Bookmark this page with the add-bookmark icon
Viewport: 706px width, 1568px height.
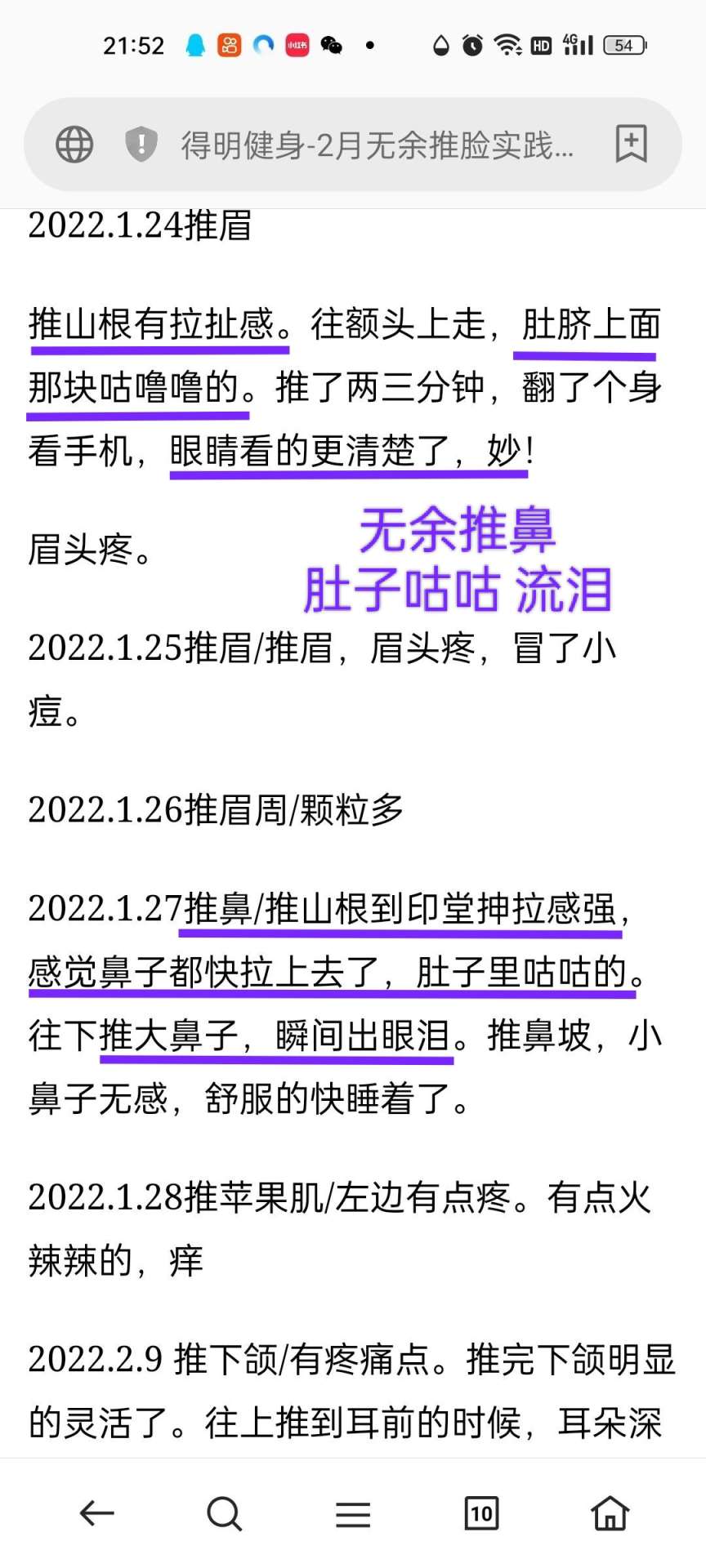click(x=631, y=145)
